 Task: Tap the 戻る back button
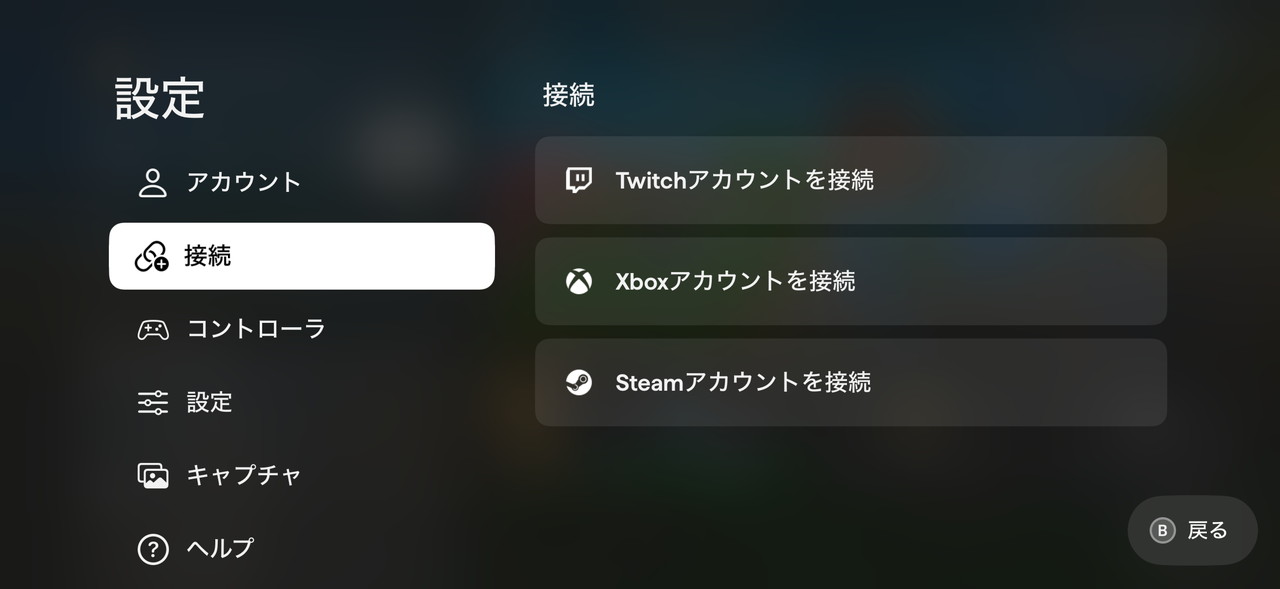coord(1191,531)
